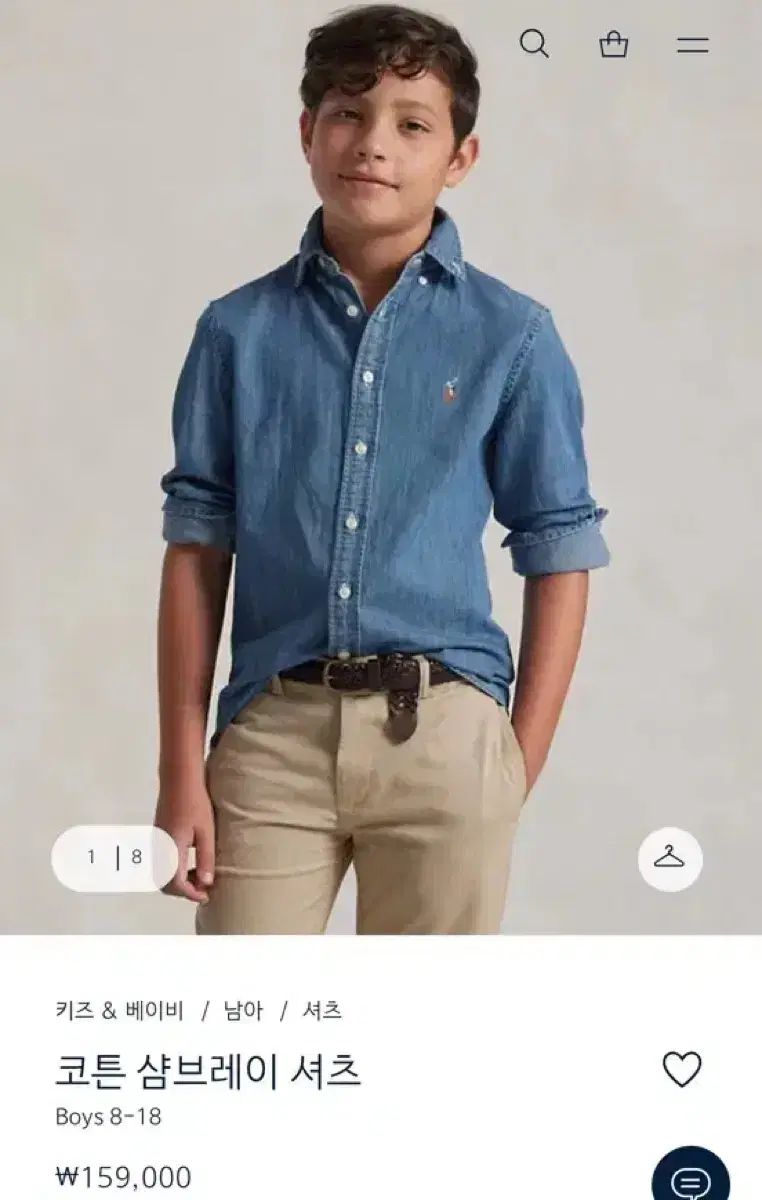Open the search magnifier icon
The width and height of the screenshot is (762, 1200).
534,44
